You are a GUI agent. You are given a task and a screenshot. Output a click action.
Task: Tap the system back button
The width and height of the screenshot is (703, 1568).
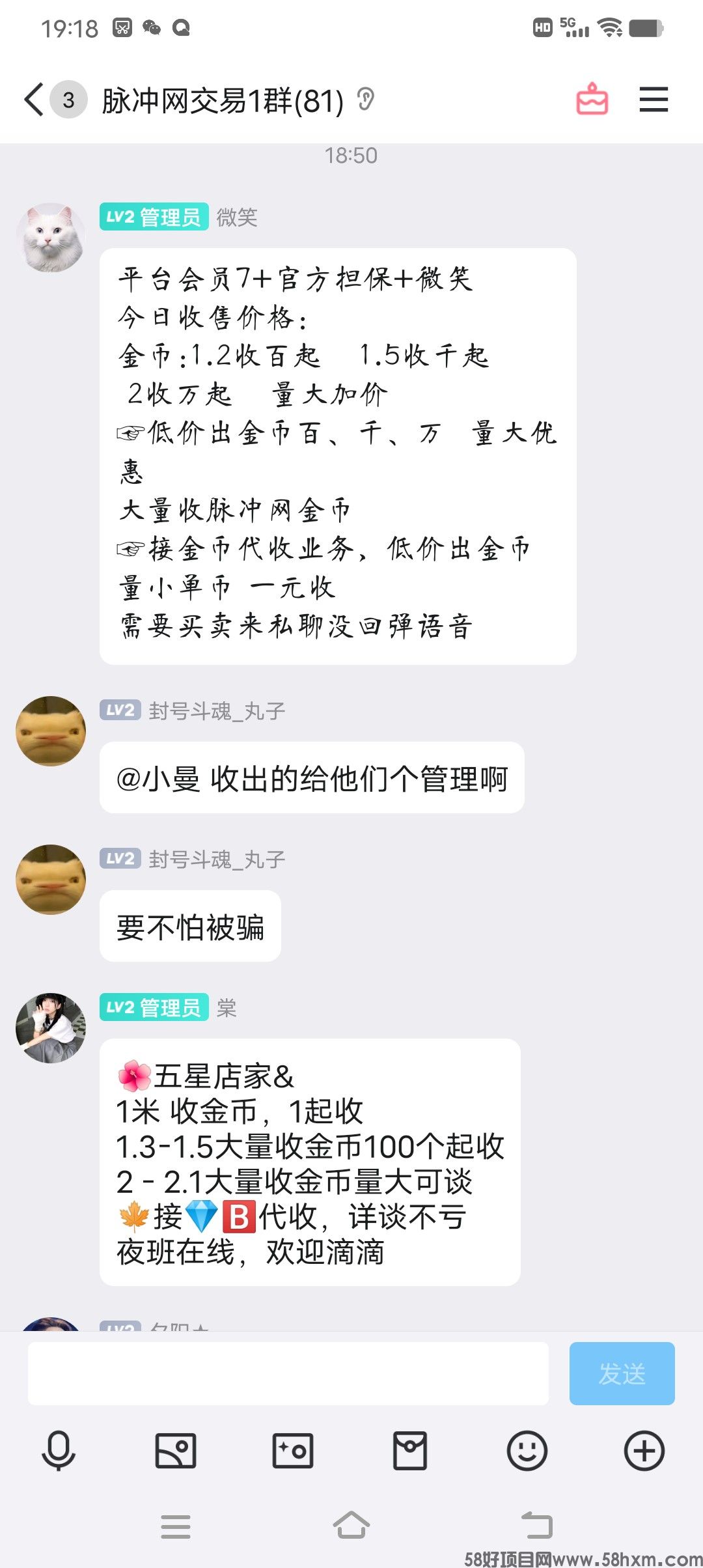tap(537, 1525)
